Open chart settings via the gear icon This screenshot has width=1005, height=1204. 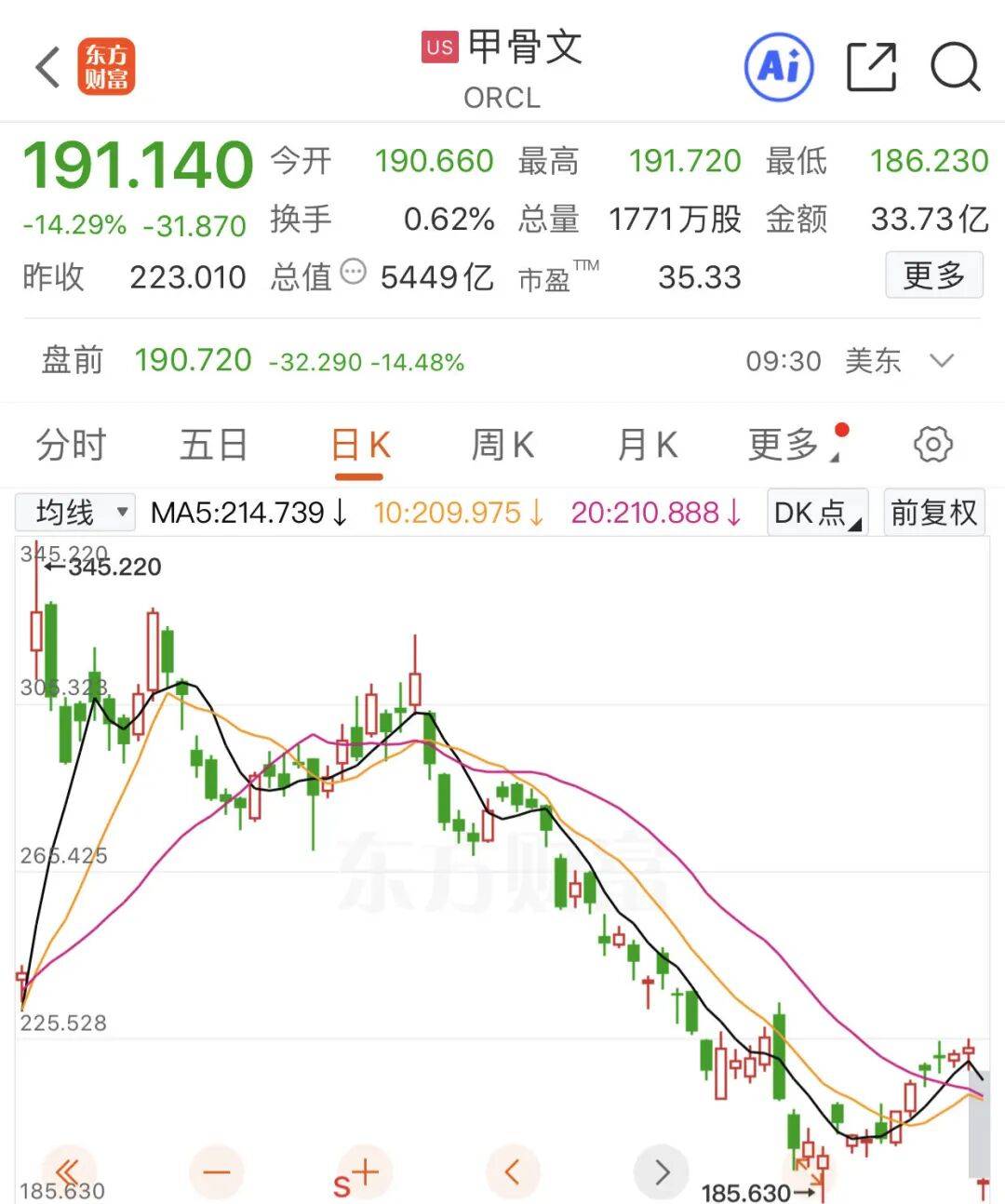click(x=932, y=445)
